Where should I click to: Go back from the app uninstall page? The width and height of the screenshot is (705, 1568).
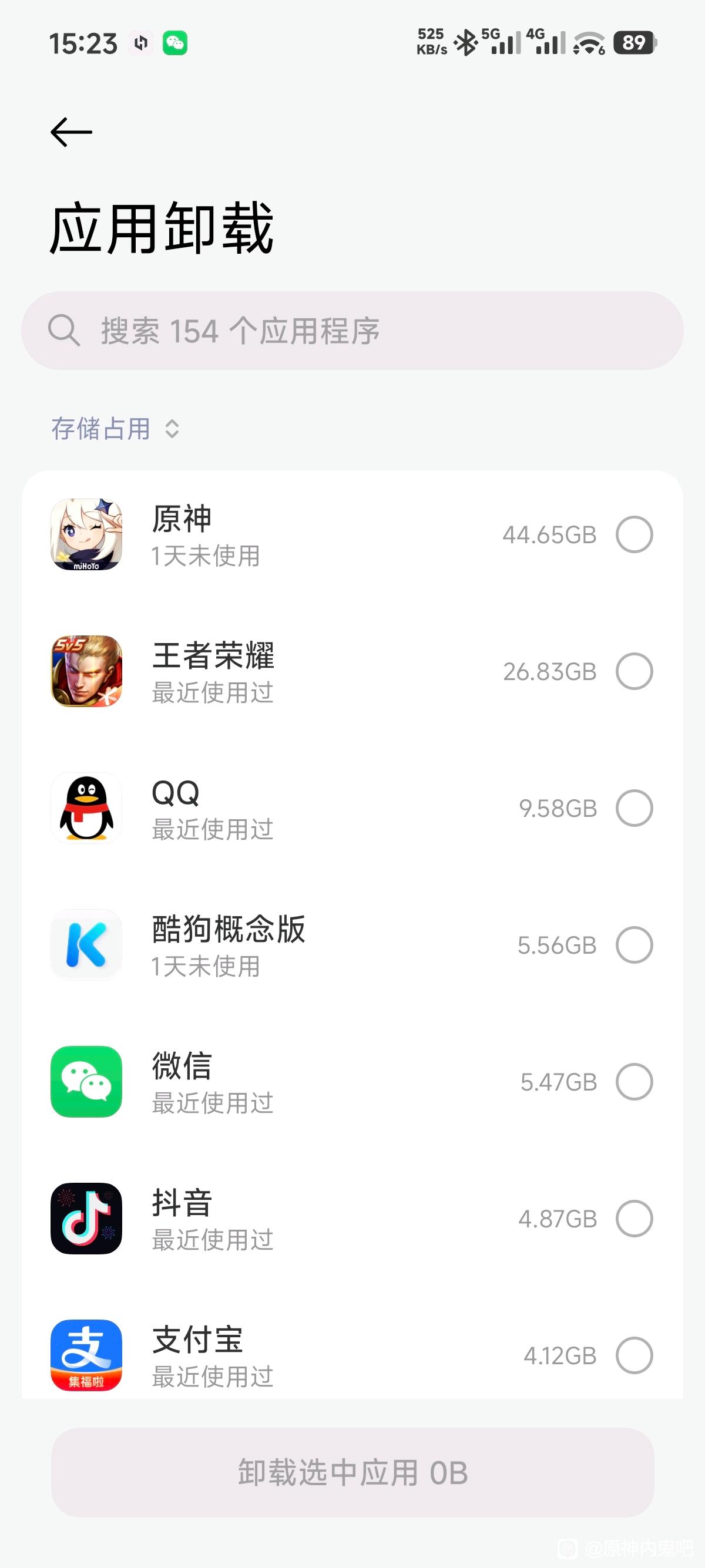pos(71,133)
